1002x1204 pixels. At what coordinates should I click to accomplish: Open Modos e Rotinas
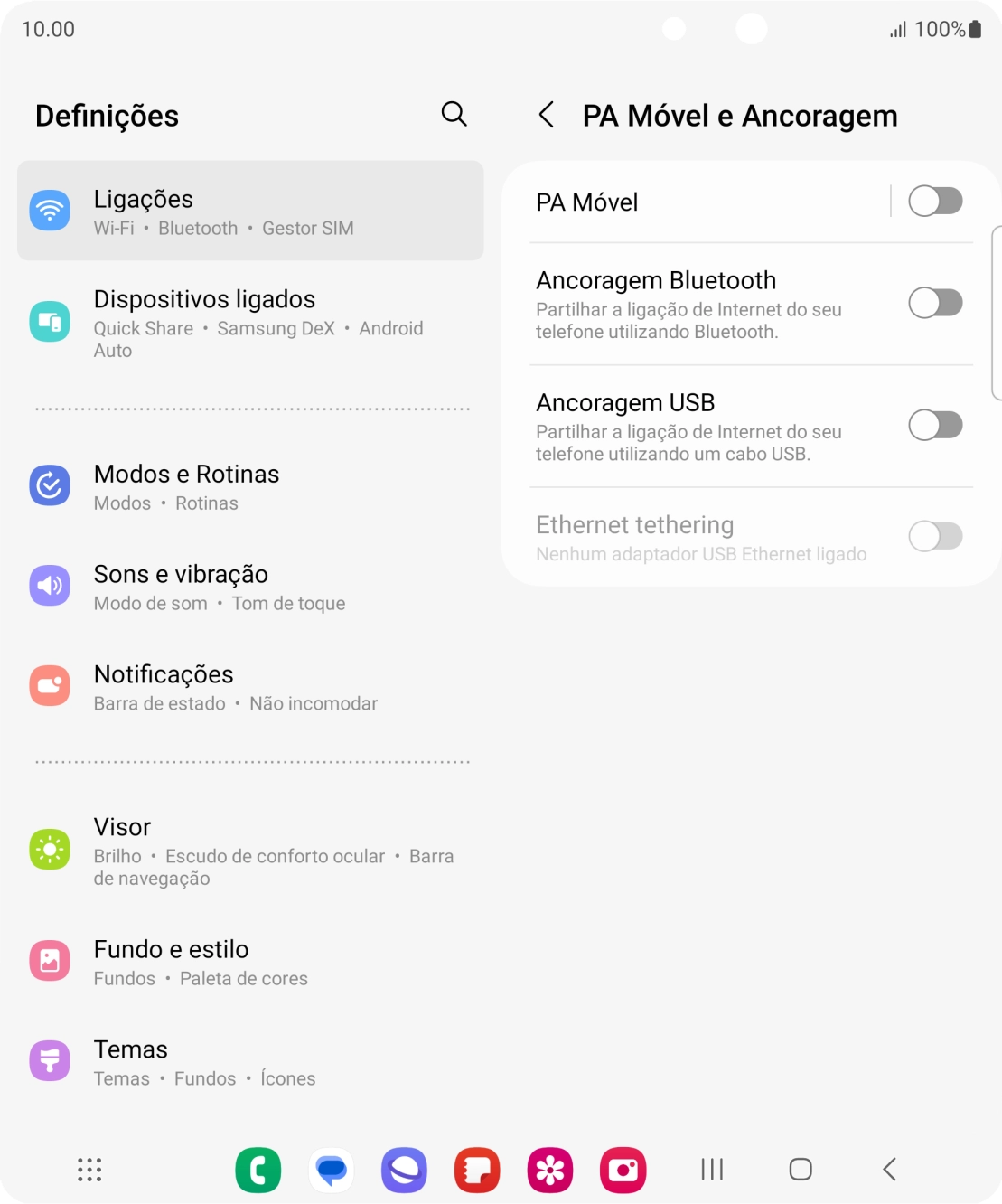(250, 487)
